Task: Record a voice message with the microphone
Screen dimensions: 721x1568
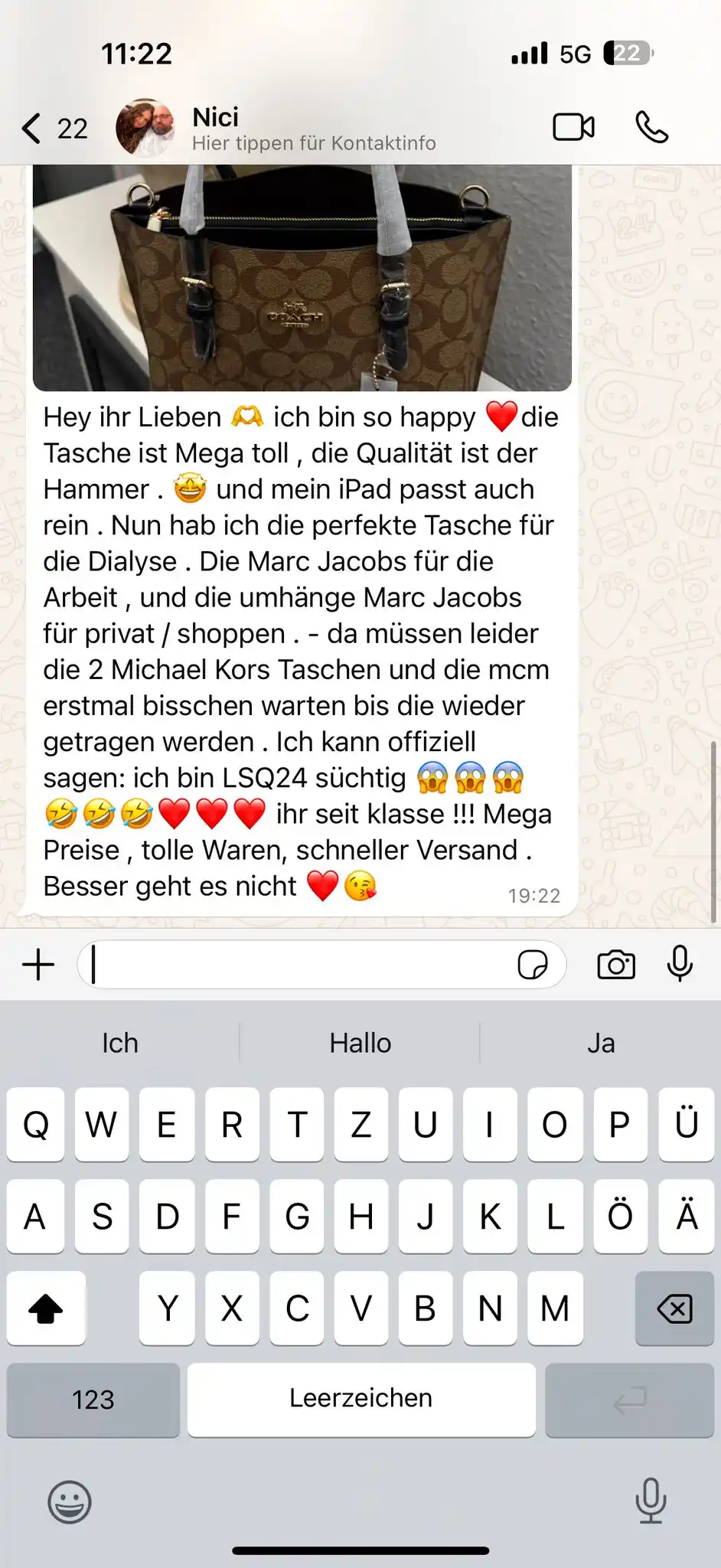Action: (x=680, y=964)
